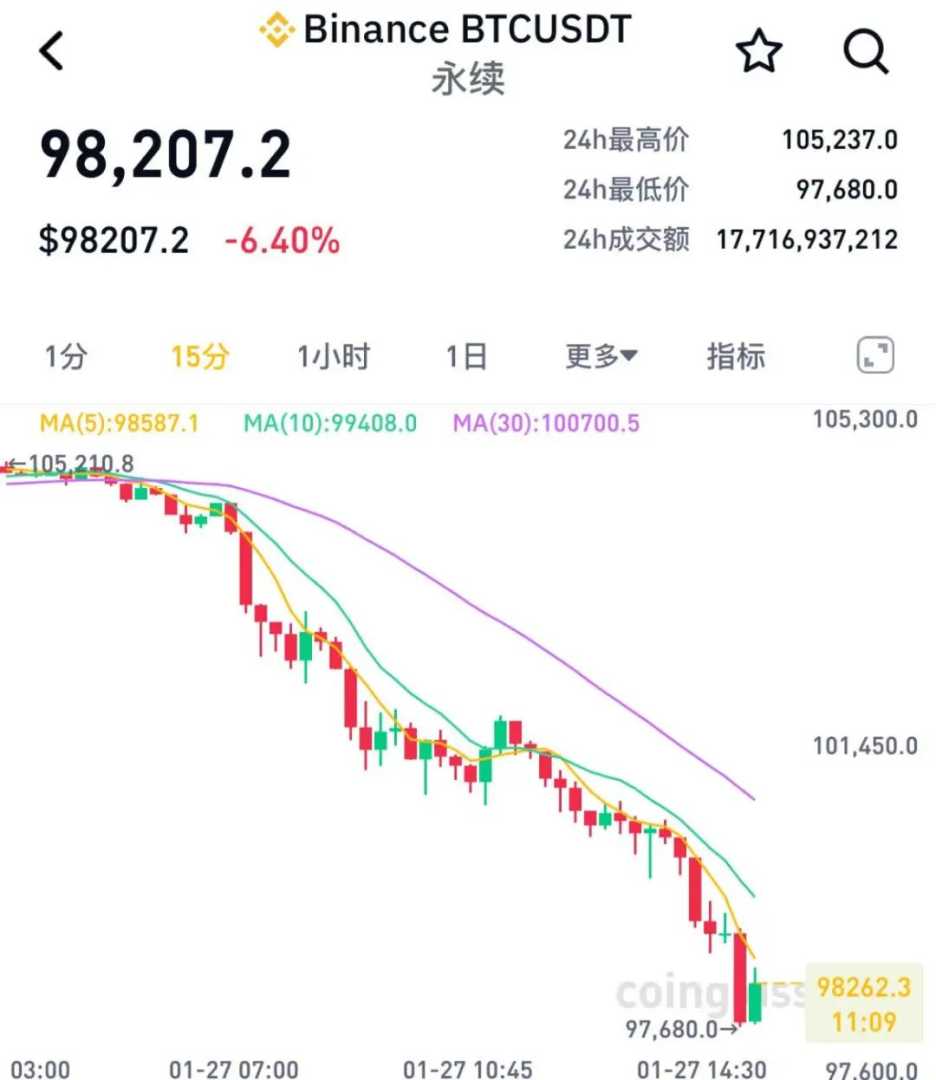Enter fullscreen chart view
The width and height of the screenshot is (936, 1080).
click(876, 356)
